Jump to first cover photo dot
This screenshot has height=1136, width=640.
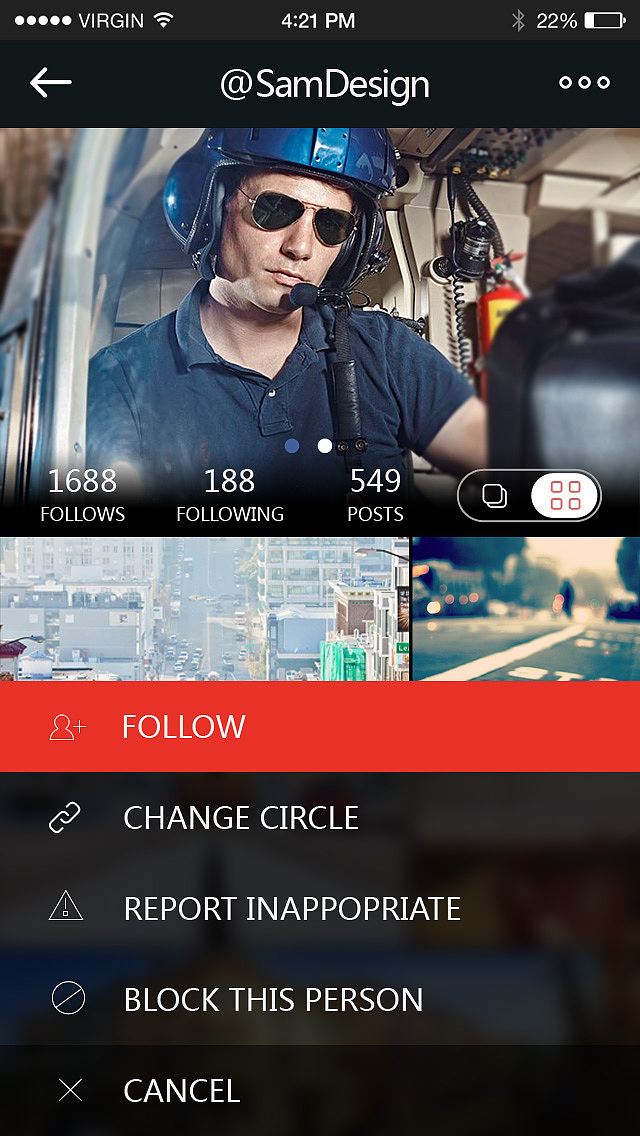292,446
